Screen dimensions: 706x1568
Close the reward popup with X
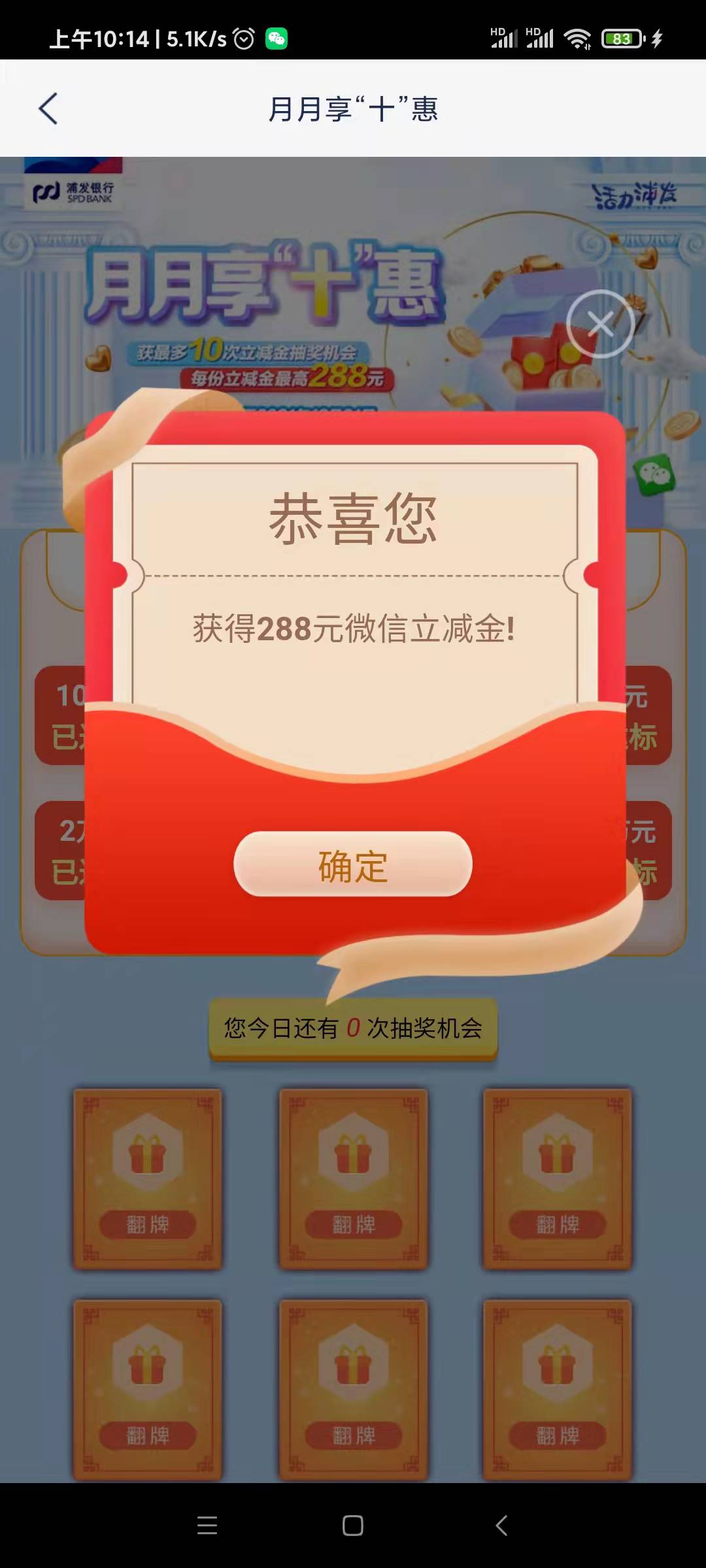[600, 323]
